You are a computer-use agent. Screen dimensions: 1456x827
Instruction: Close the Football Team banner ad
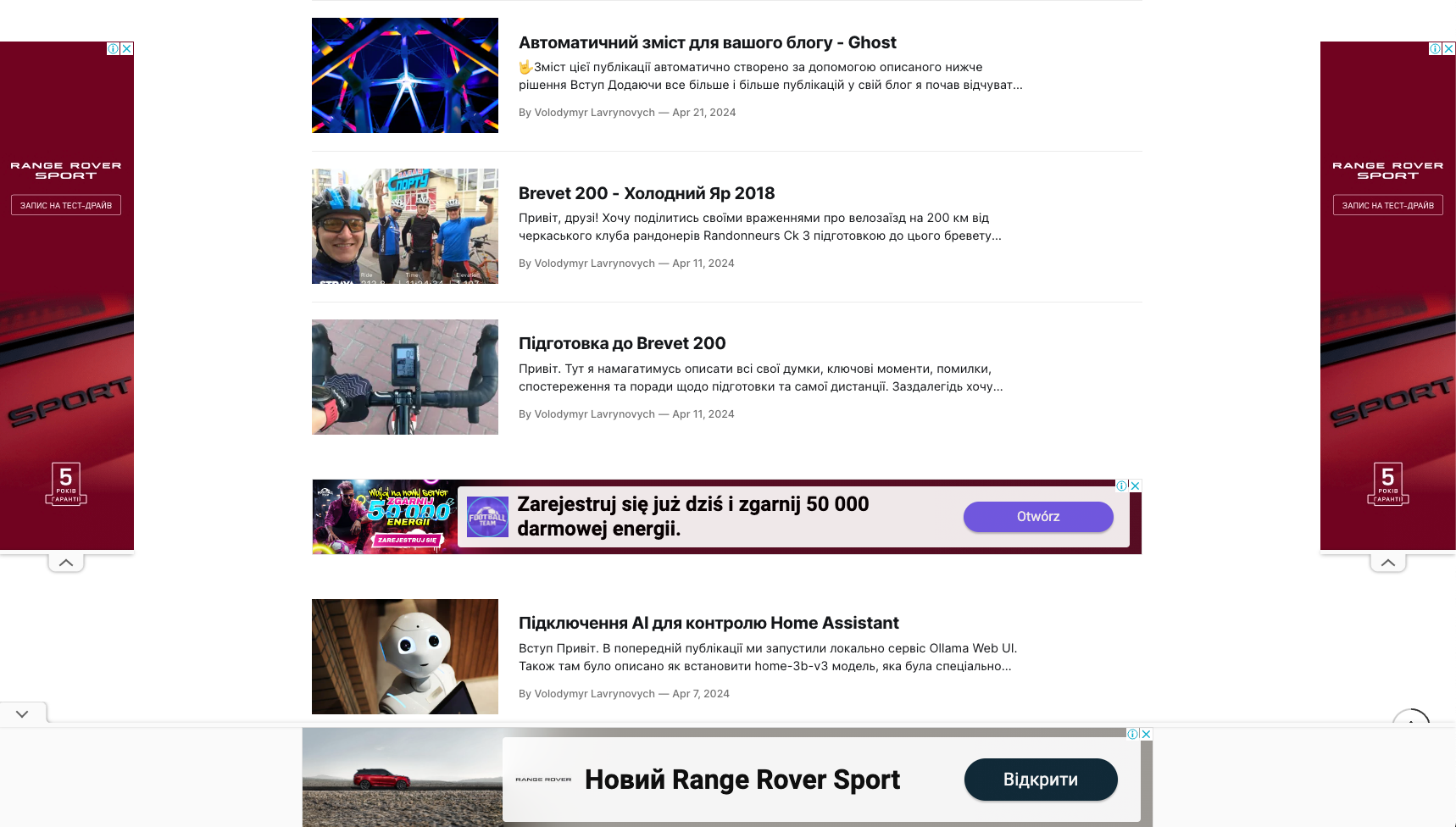pyautogui.click(x=1136, y=486)
